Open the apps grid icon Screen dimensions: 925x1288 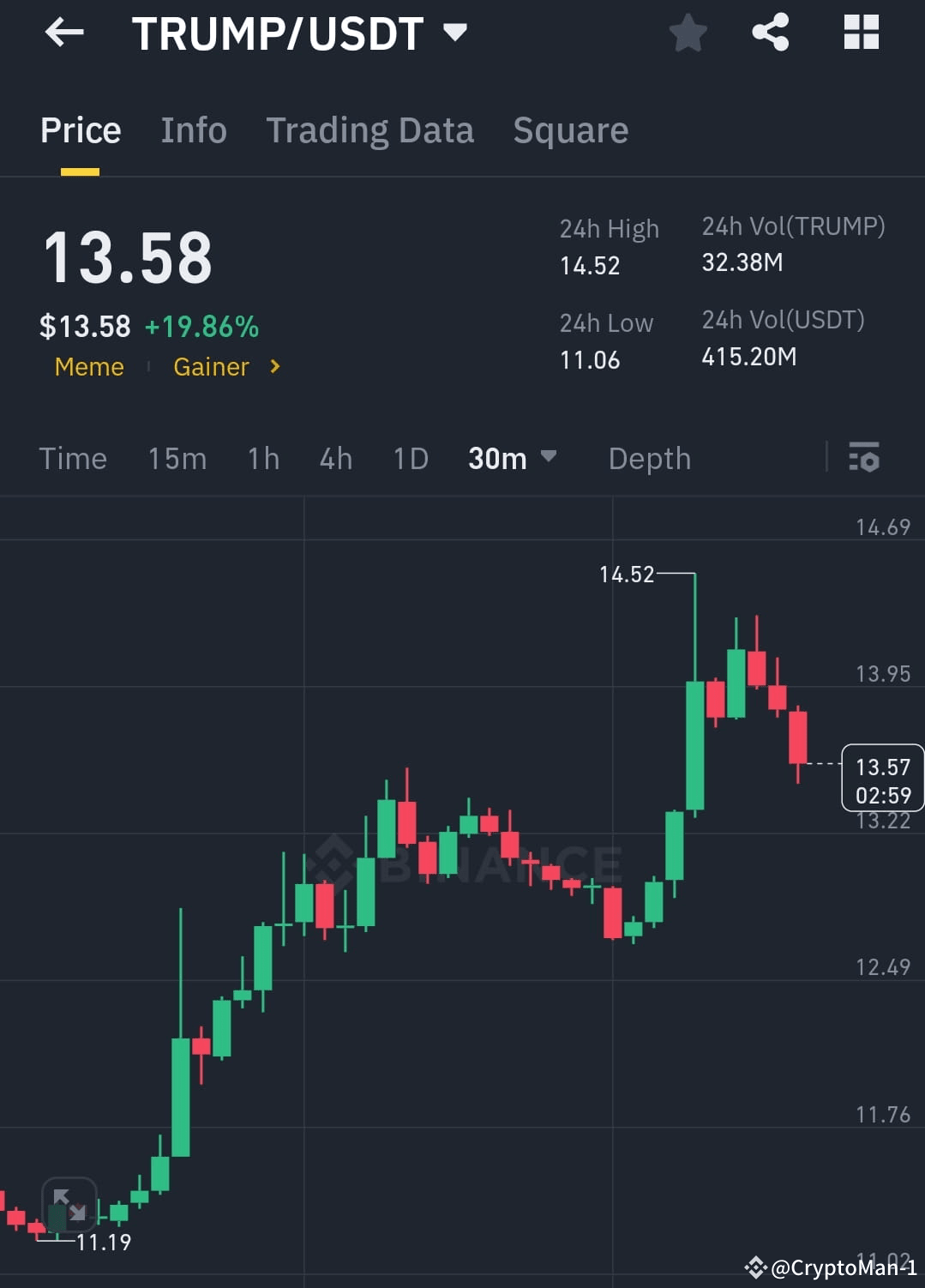point(861,33)
